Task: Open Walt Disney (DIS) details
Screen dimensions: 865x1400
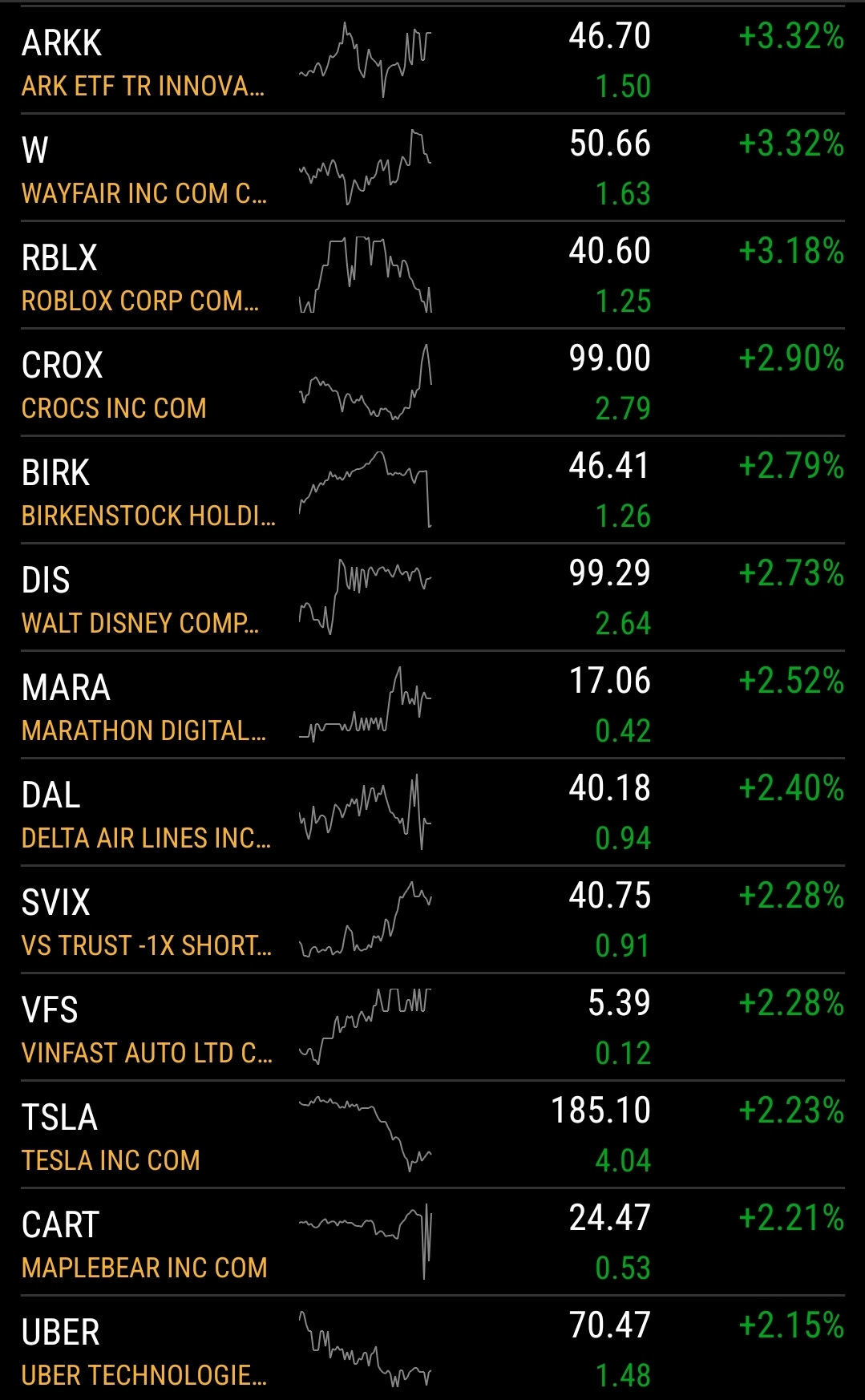Action: (144, 598)
